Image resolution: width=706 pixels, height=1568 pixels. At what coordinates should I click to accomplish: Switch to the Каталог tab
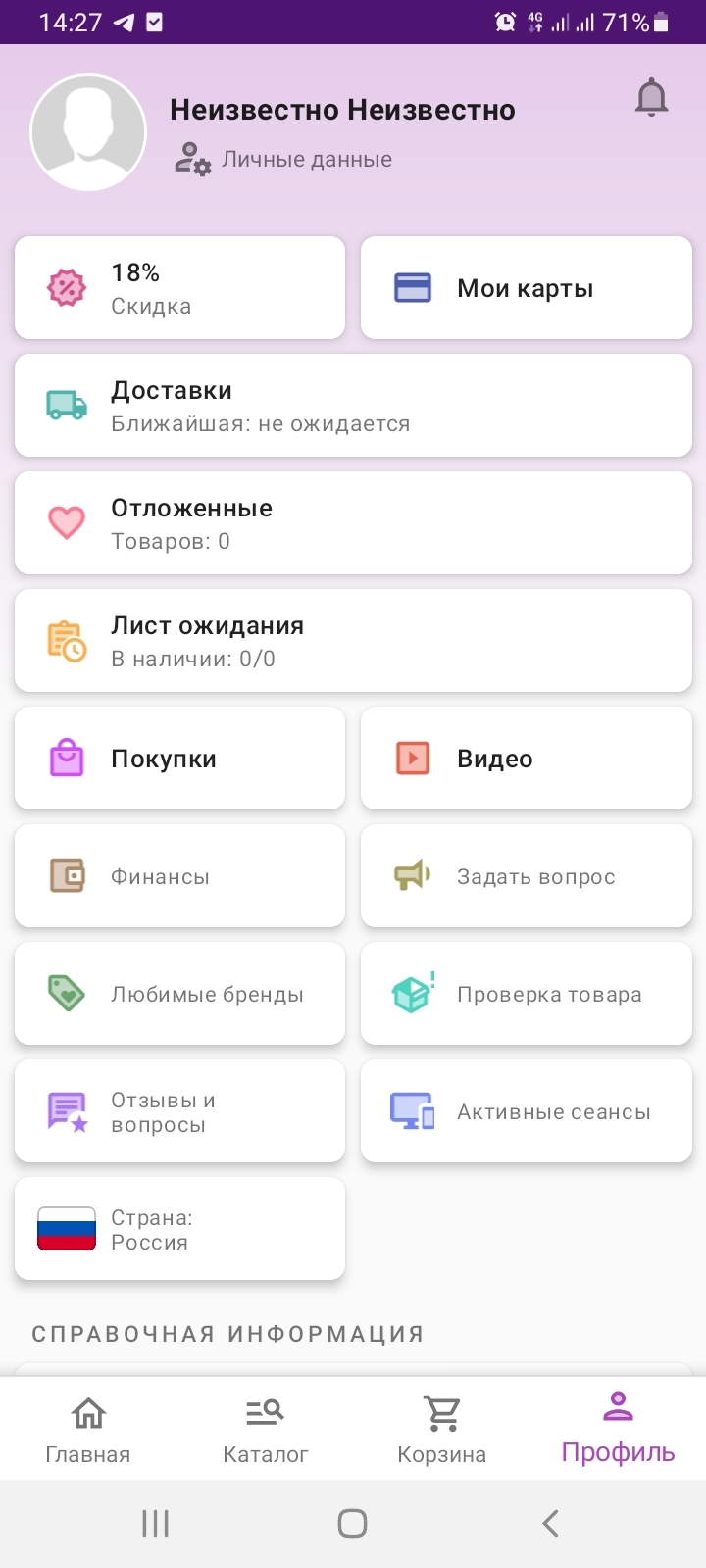tap(265, 1429)
